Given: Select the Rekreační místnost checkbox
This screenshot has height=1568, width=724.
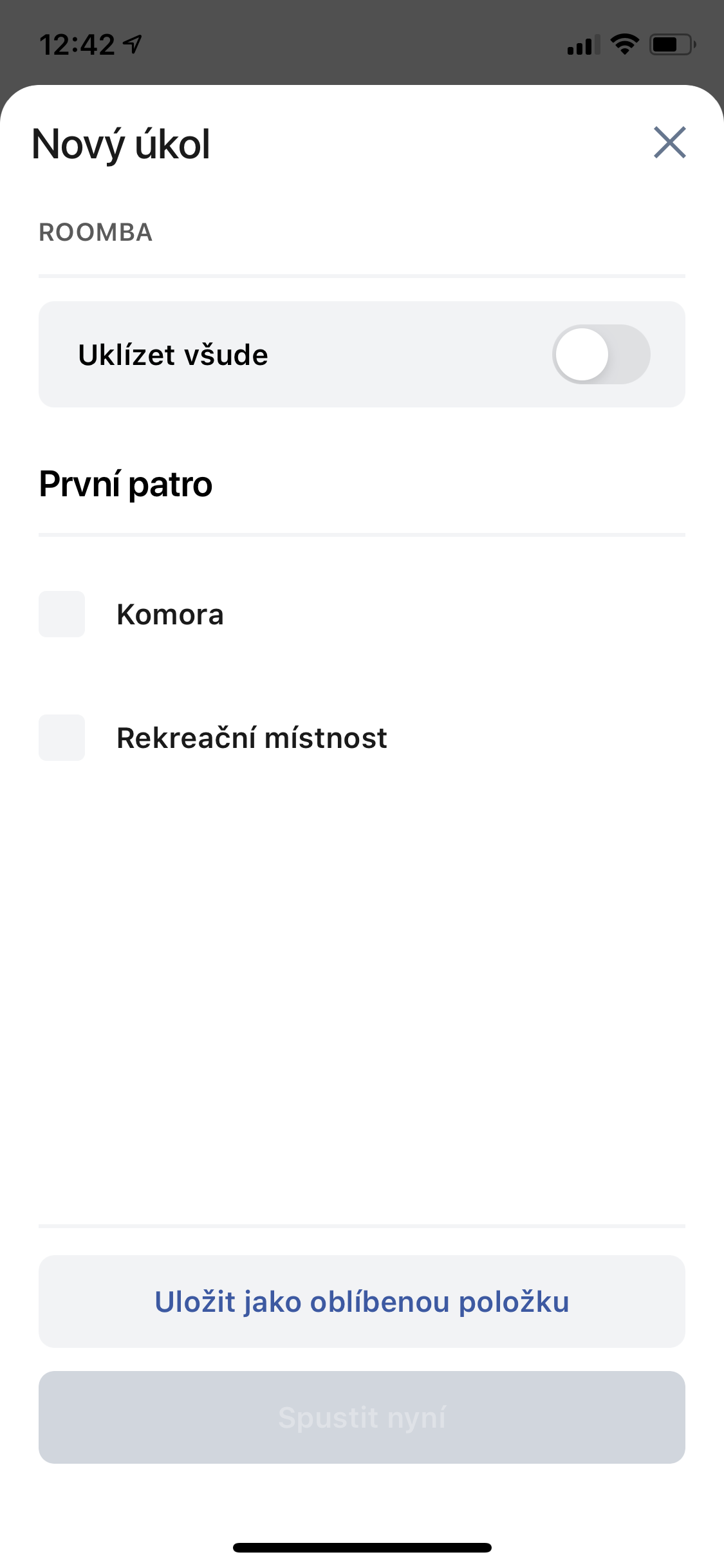Looking at the screenshot, I should point(61,737).
